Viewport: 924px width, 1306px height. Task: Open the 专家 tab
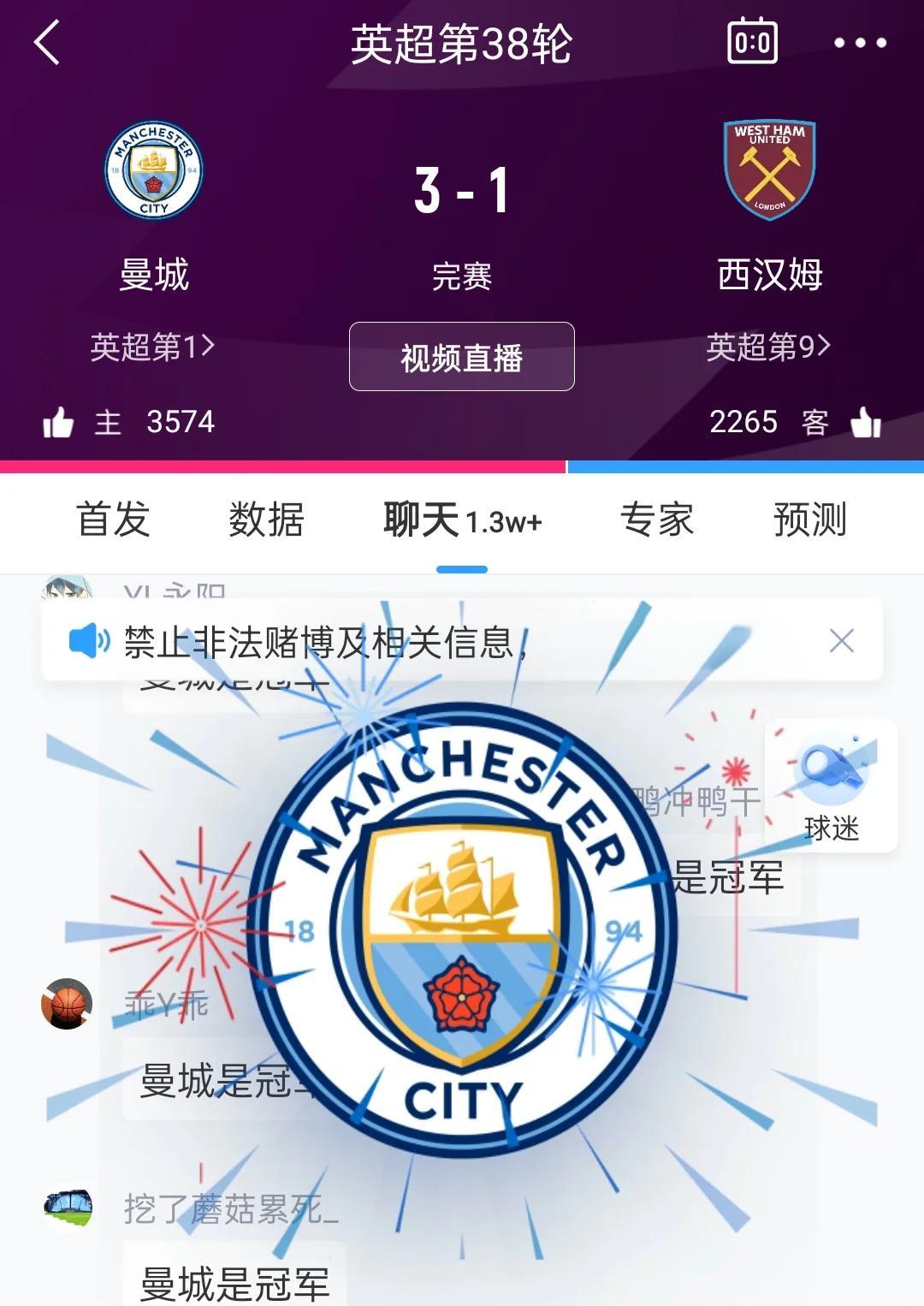[x=659, y=519]
